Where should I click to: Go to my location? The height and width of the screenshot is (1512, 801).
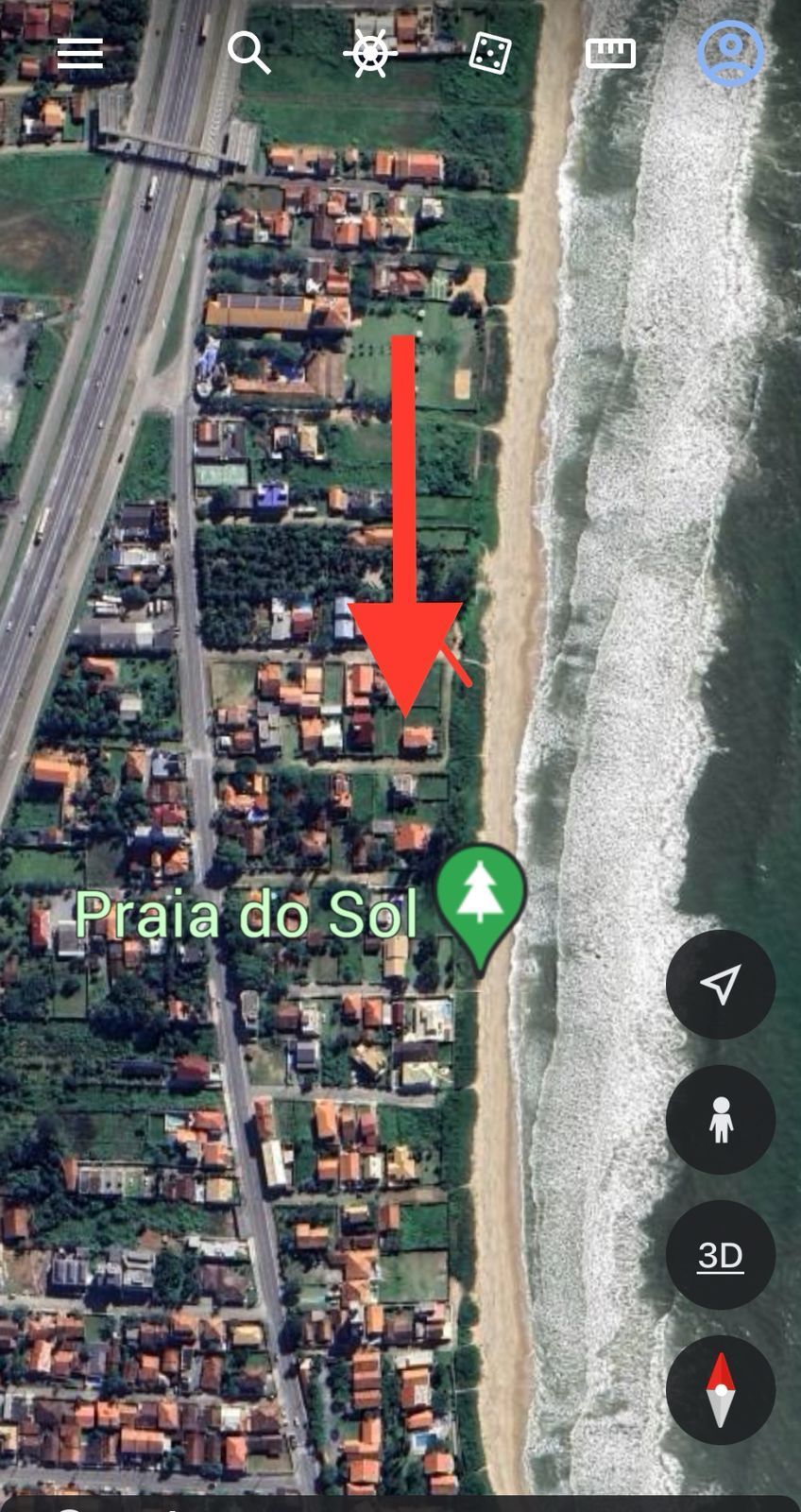click(x=721, y=985)
